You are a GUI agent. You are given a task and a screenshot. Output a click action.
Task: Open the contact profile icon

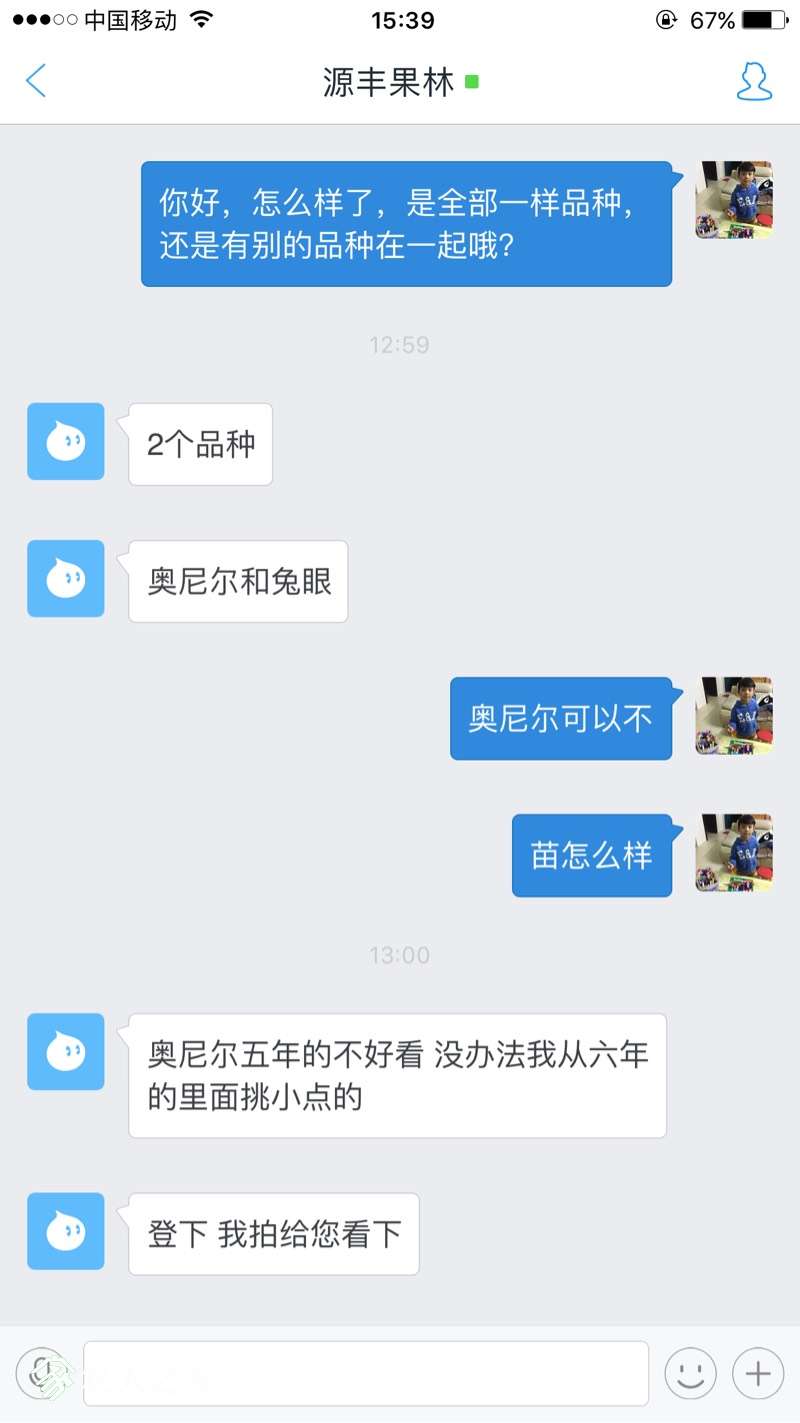754,82
